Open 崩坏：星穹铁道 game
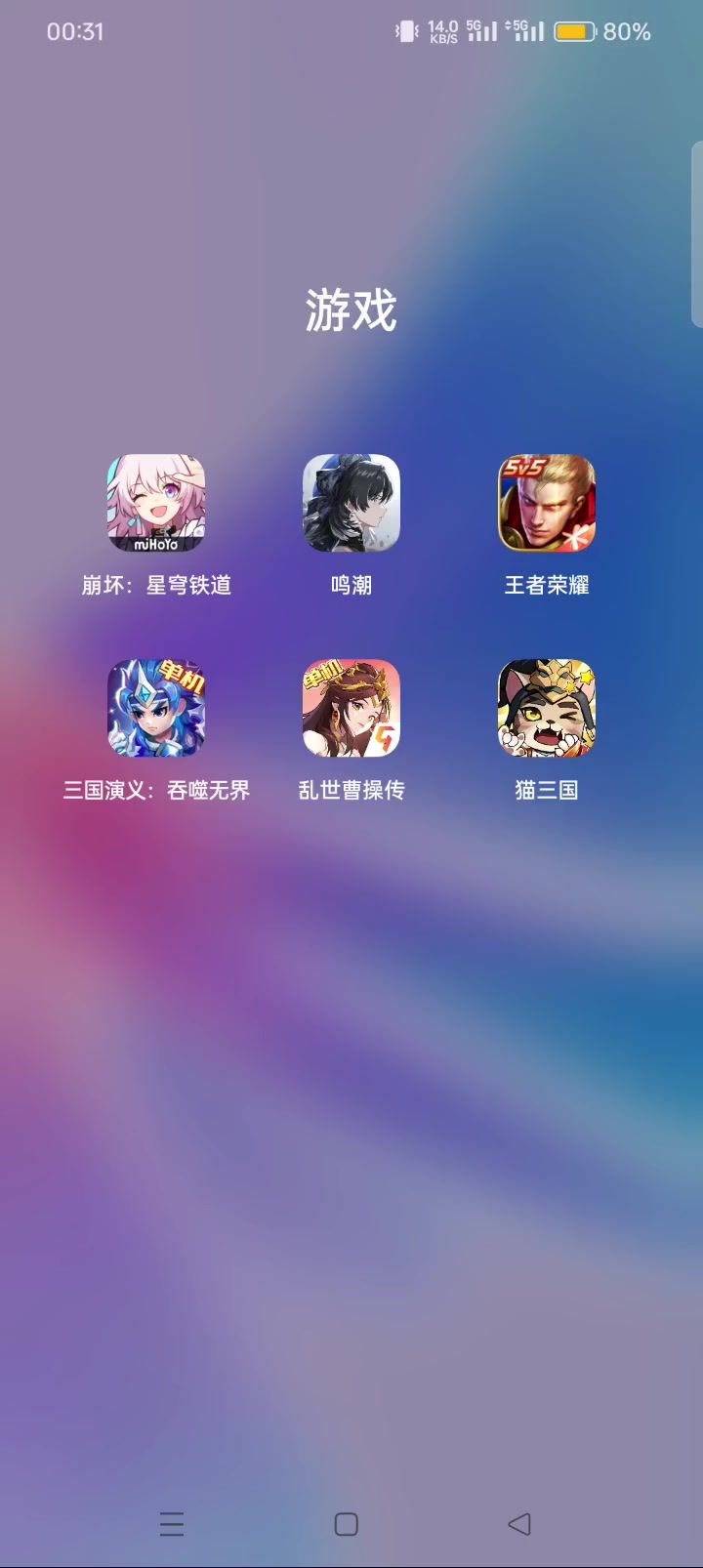This screenshot has height=1568, width=703. coord(156,503)
